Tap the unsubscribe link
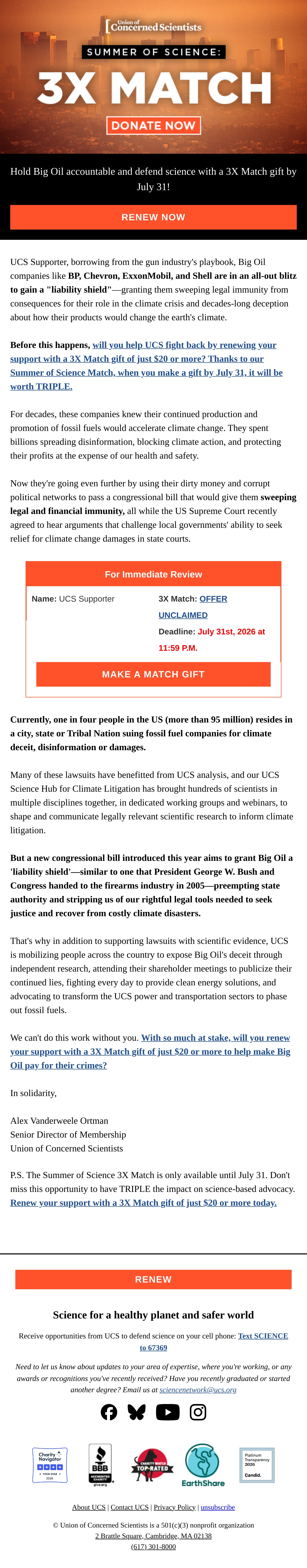307x1568 pixels. [x=218, y=1507]
